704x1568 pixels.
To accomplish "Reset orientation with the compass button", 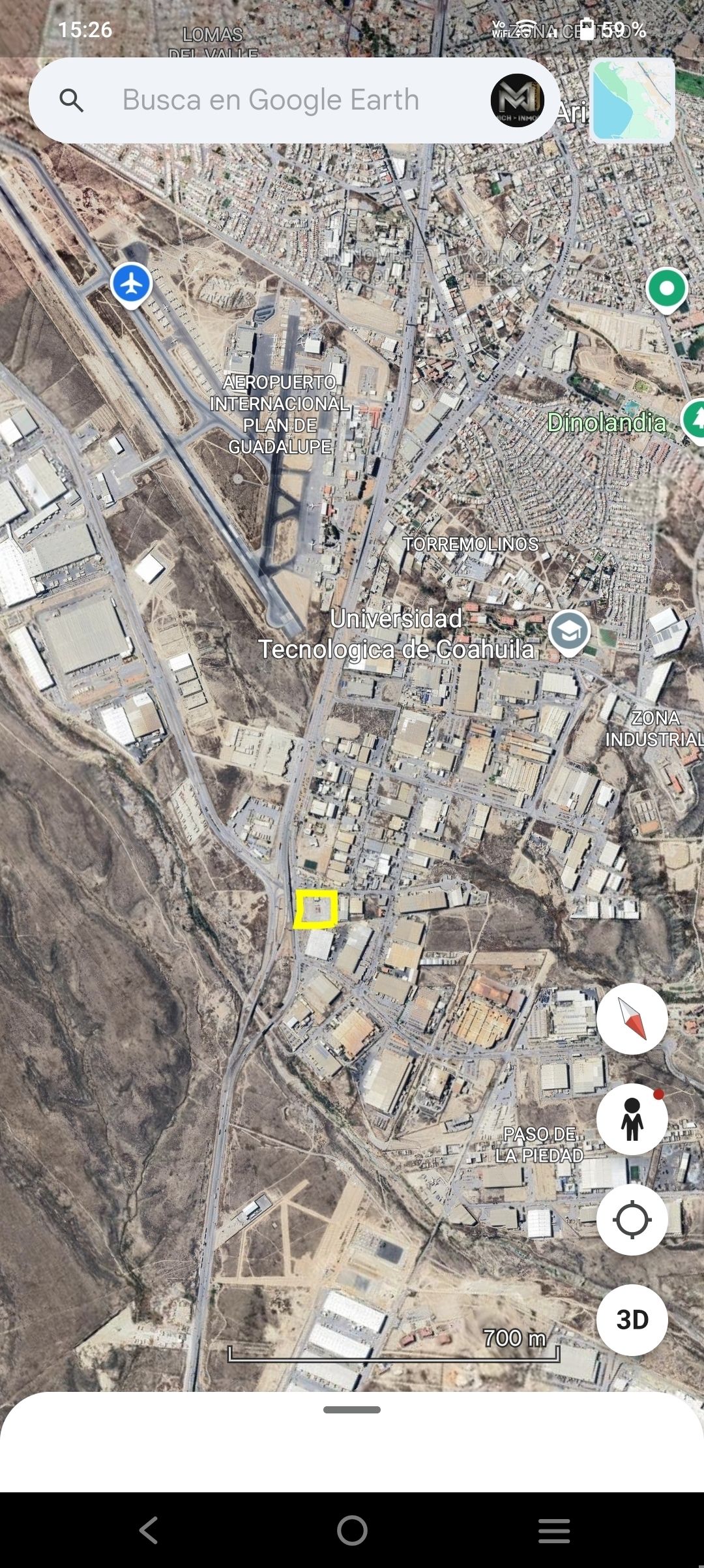I will (x=632, y=1019).
